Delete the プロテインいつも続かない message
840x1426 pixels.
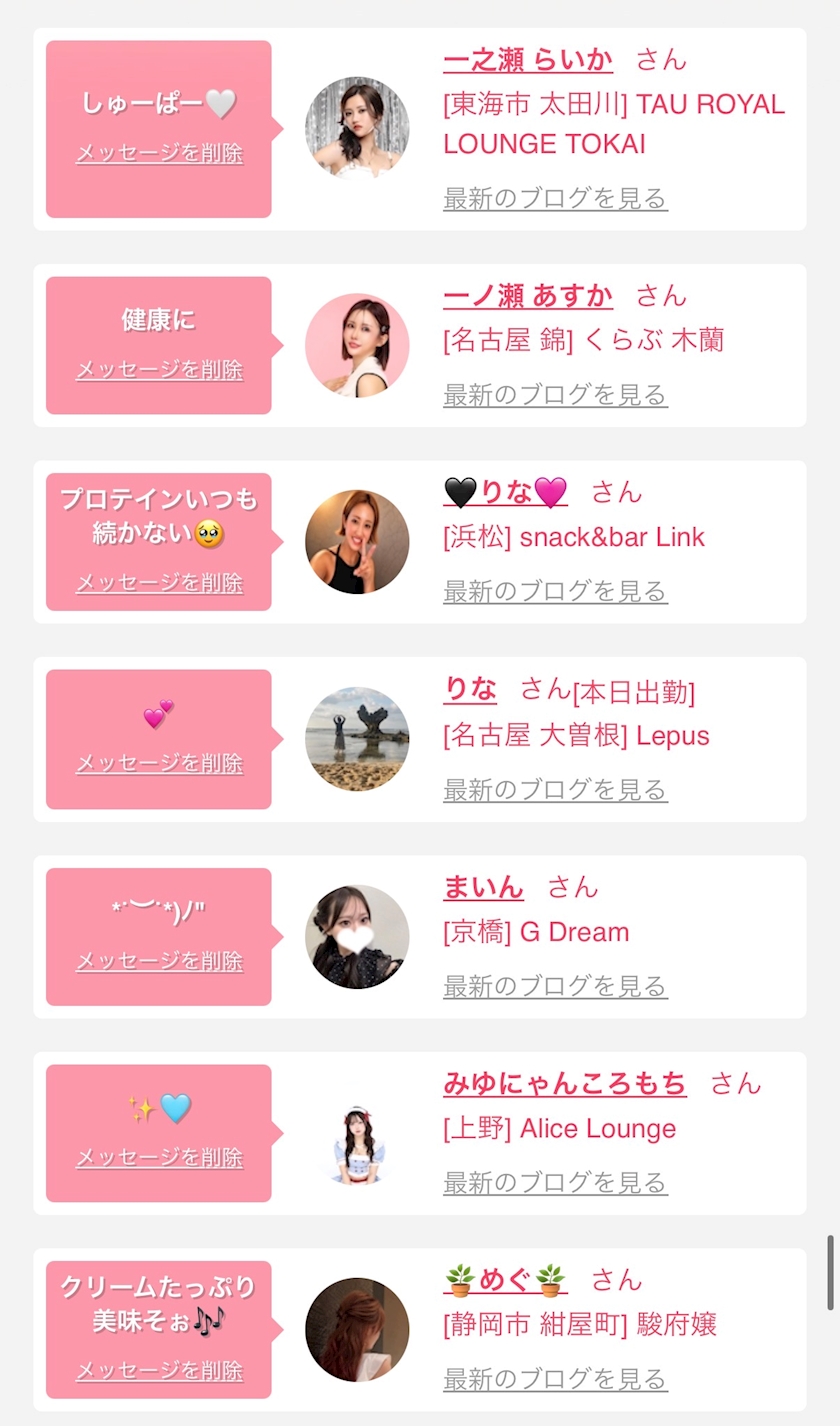coord(159,582)
